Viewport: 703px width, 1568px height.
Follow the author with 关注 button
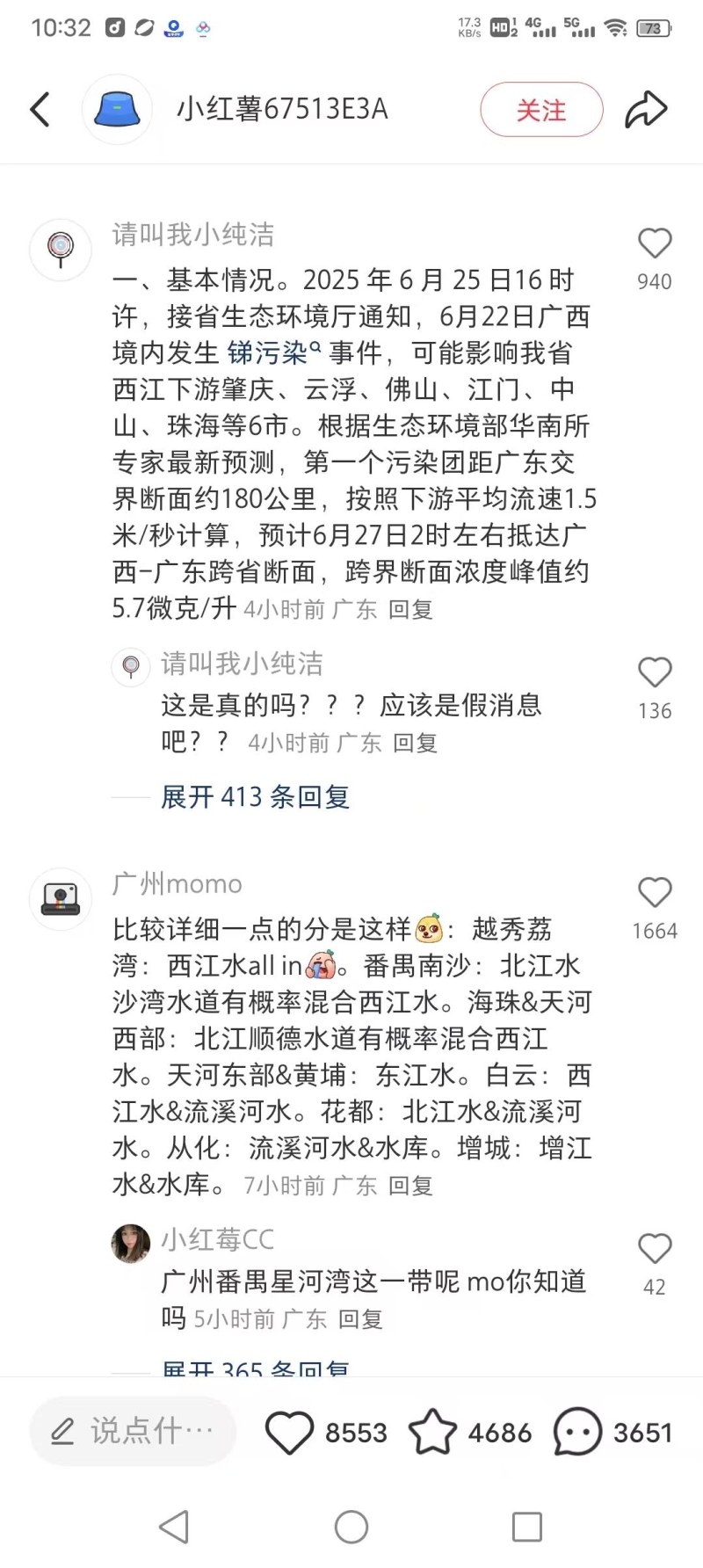pyautogui.click(x=541, y=110)
